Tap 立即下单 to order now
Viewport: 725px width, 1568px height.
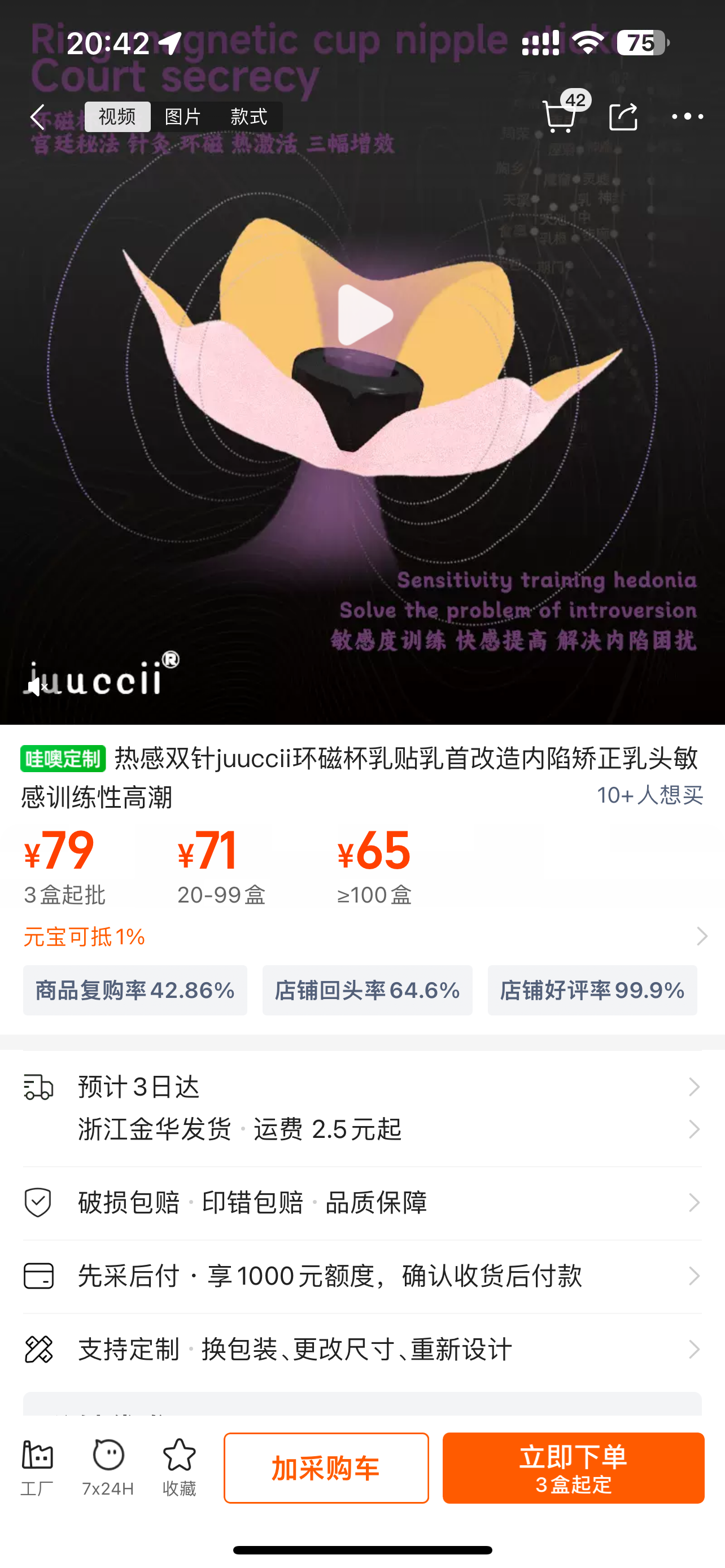tap(573, 1468)
